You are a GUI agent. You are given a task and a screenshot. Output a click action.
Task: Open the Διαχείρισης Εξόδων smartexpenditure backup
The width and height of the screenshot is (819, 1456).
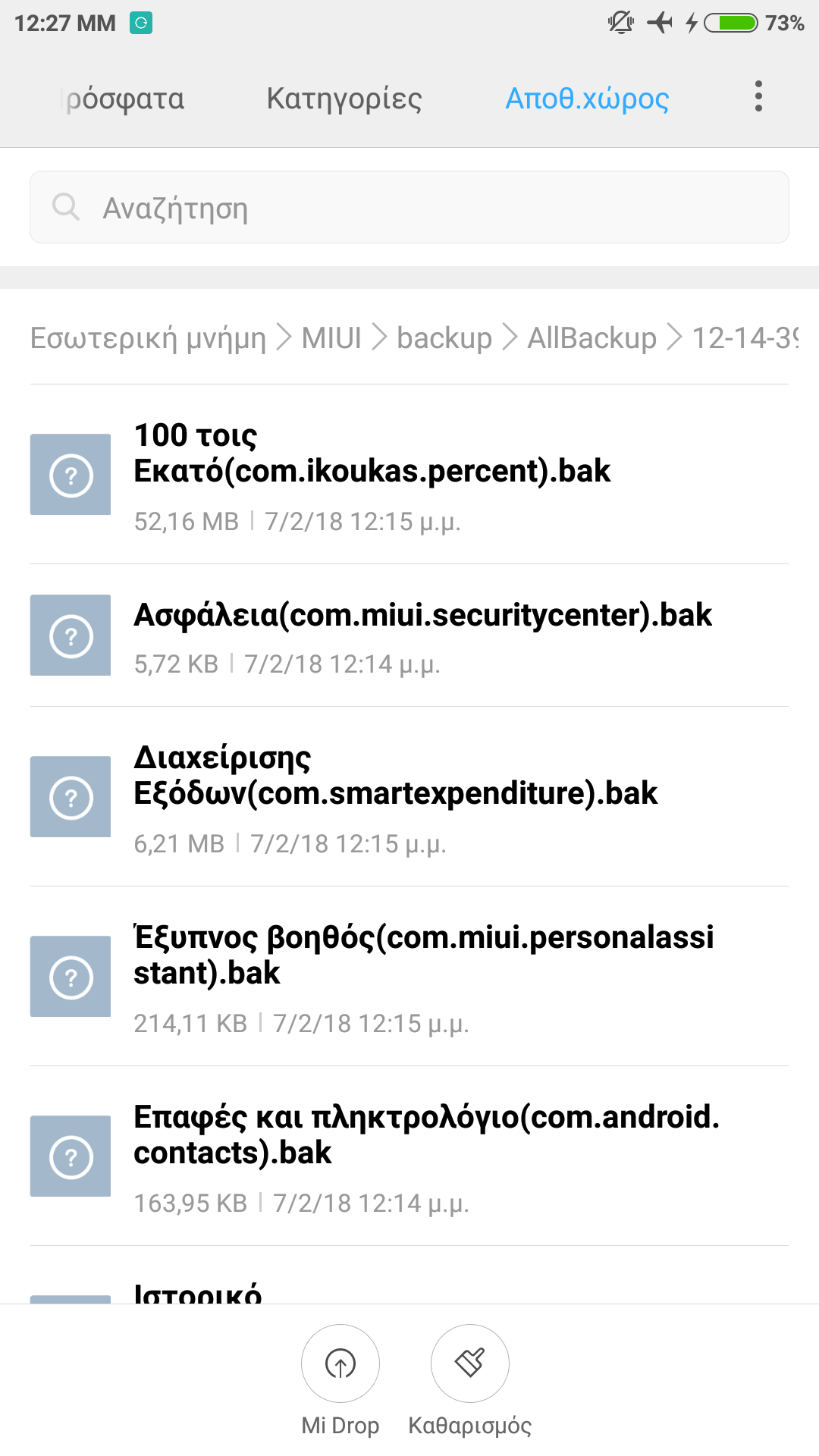coord(409,796)
